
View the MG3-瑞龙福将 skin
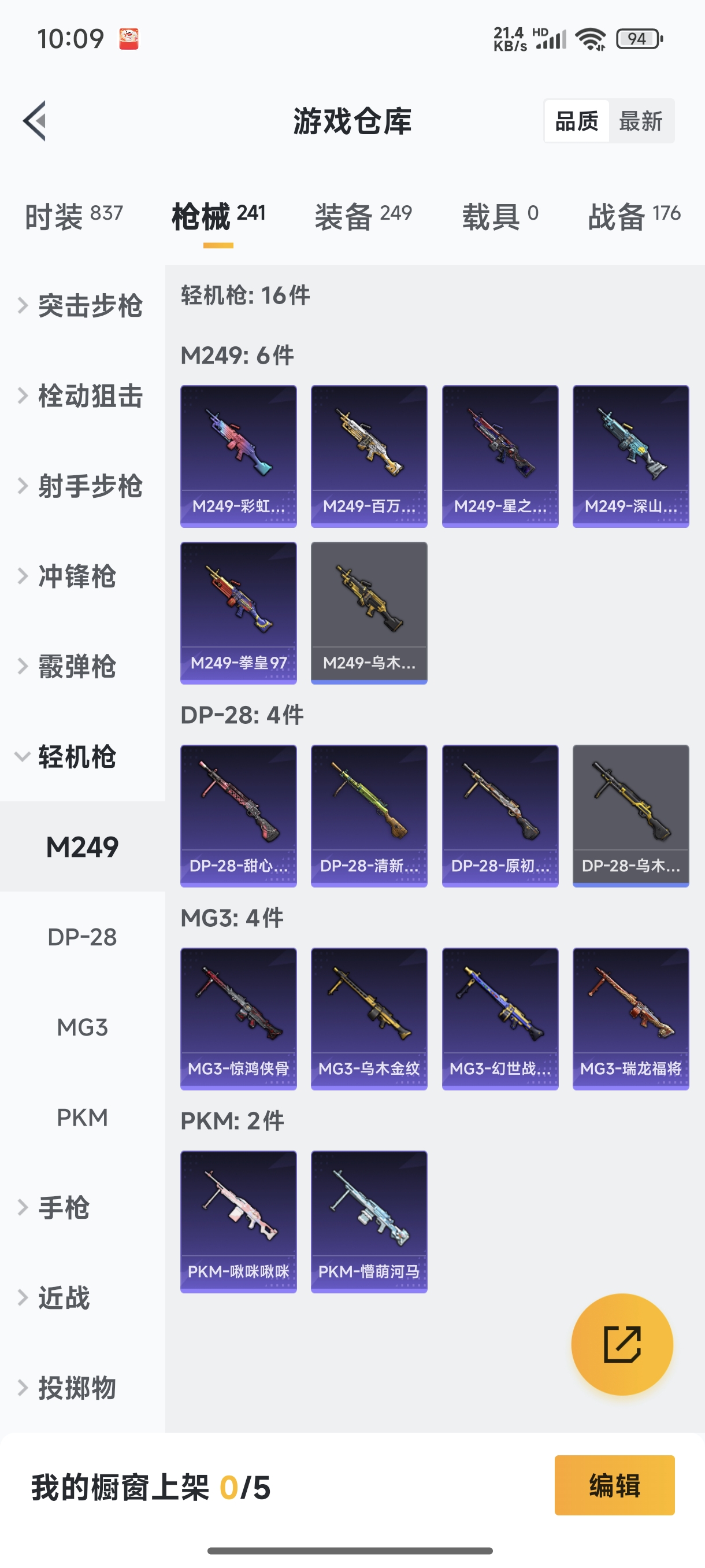tap(630, 1018)
